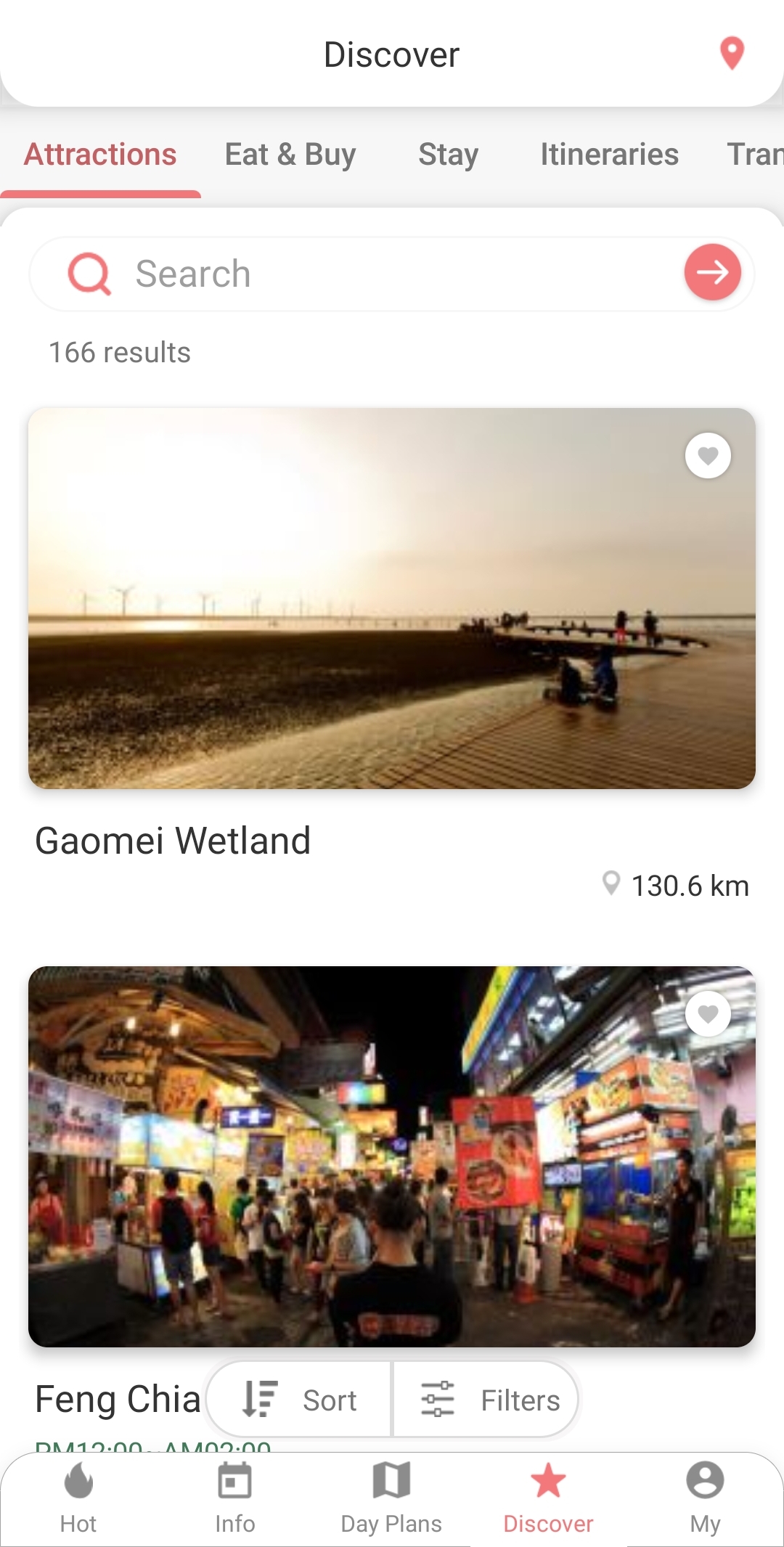Open the Filters panel
The height and width of the screenshot is (1547, 784).
(489, 1399)
